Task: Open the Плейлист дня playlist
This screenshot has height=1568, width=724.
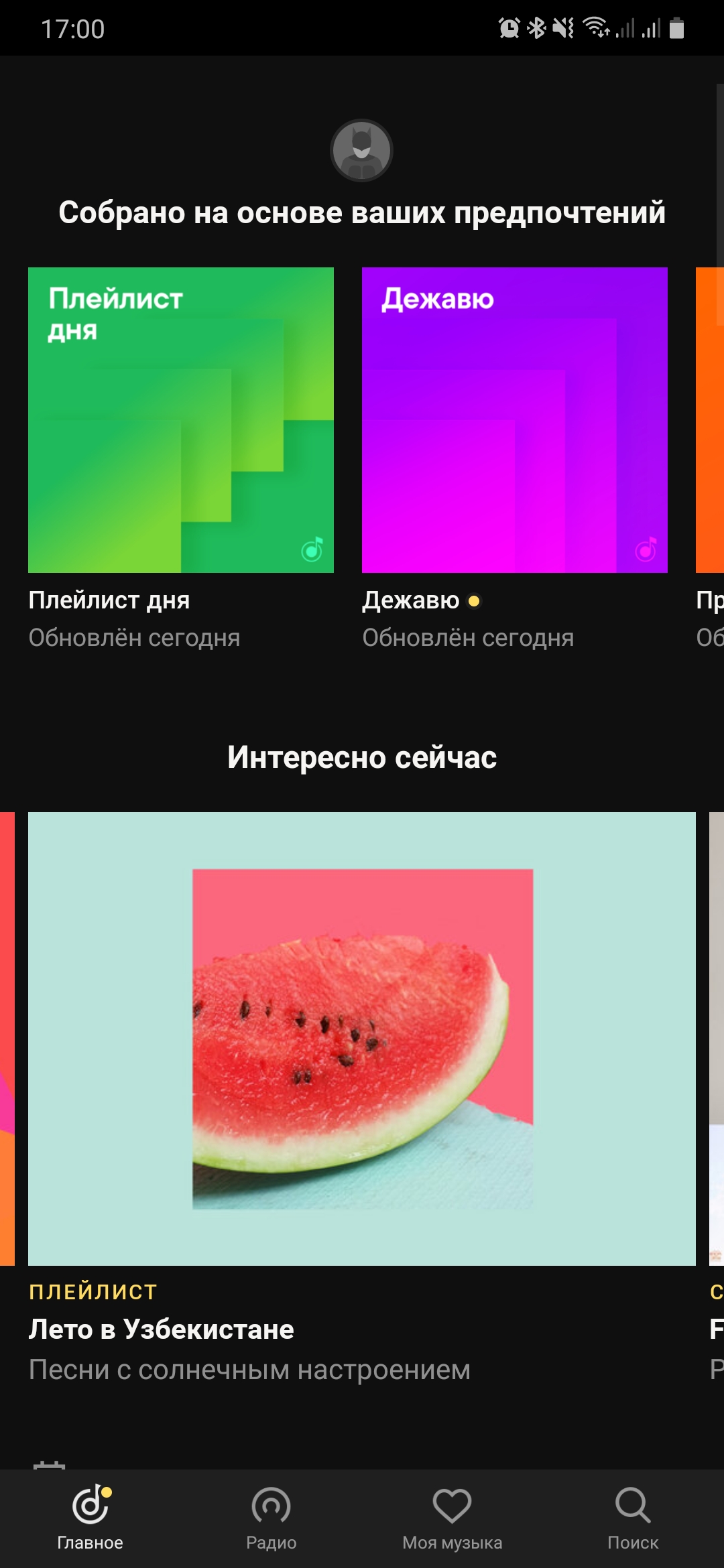Action: pyautogui.click(x=181, y=420)
